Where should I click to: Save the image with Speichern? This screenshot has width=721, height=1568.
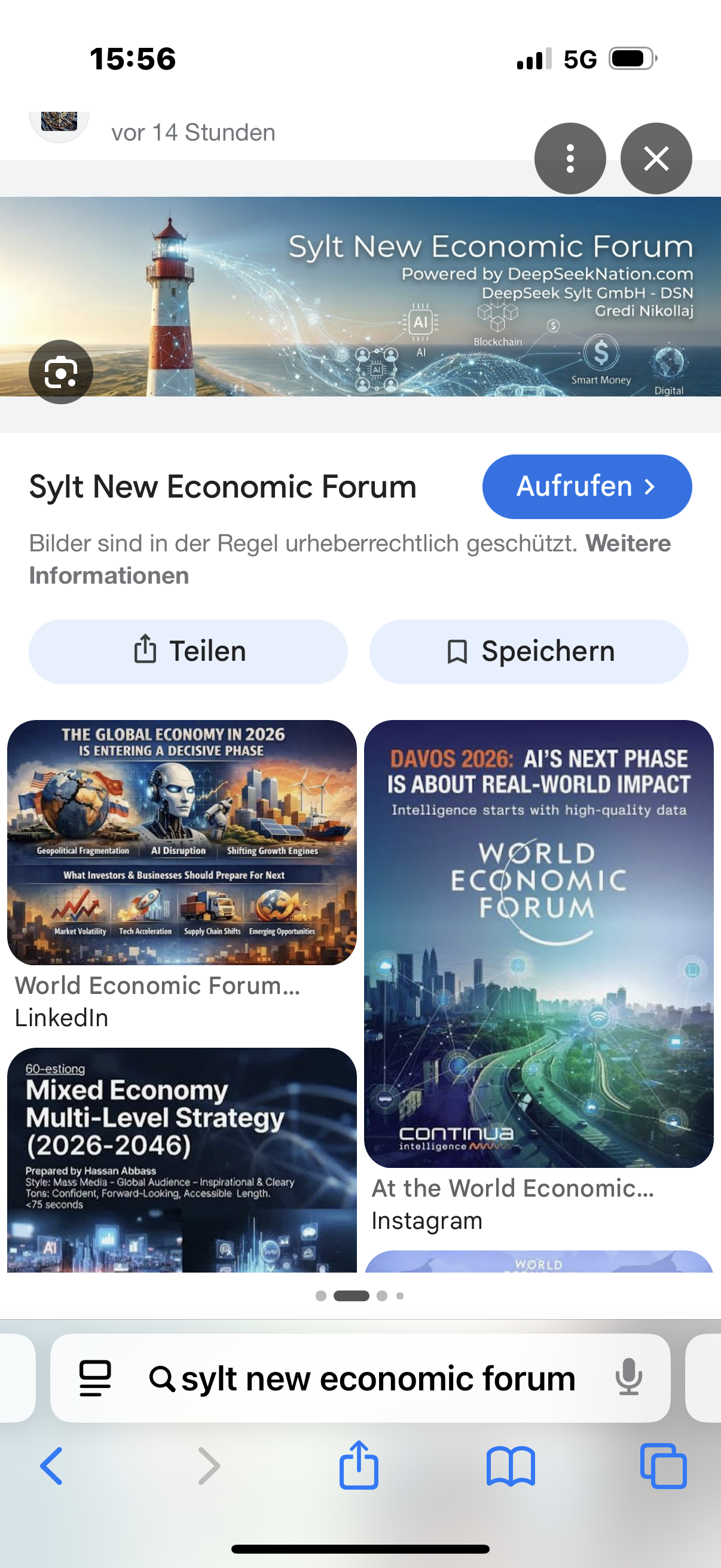(528, 651)
